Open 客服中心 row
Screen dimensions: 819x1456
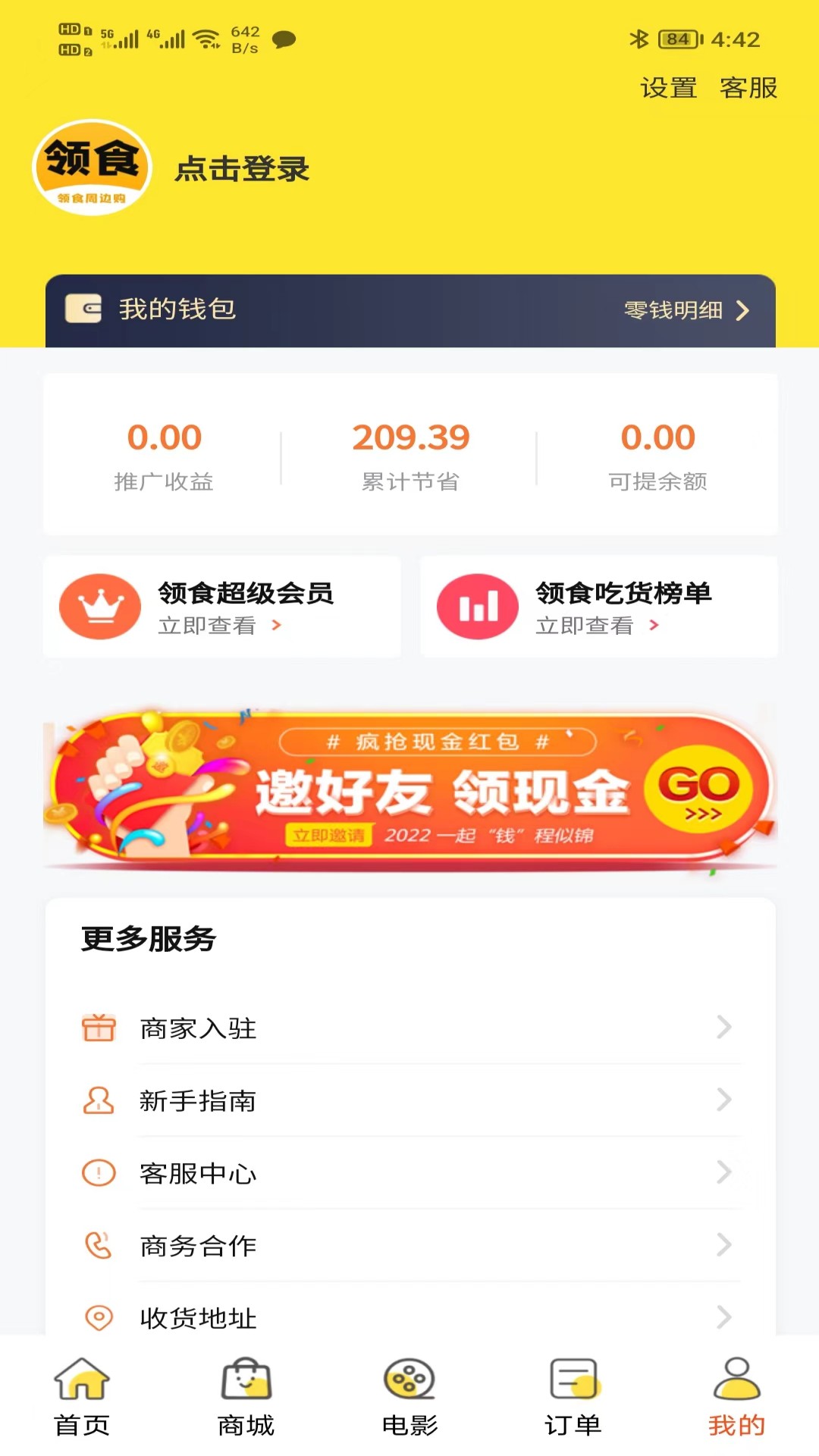coord(409,1173)
